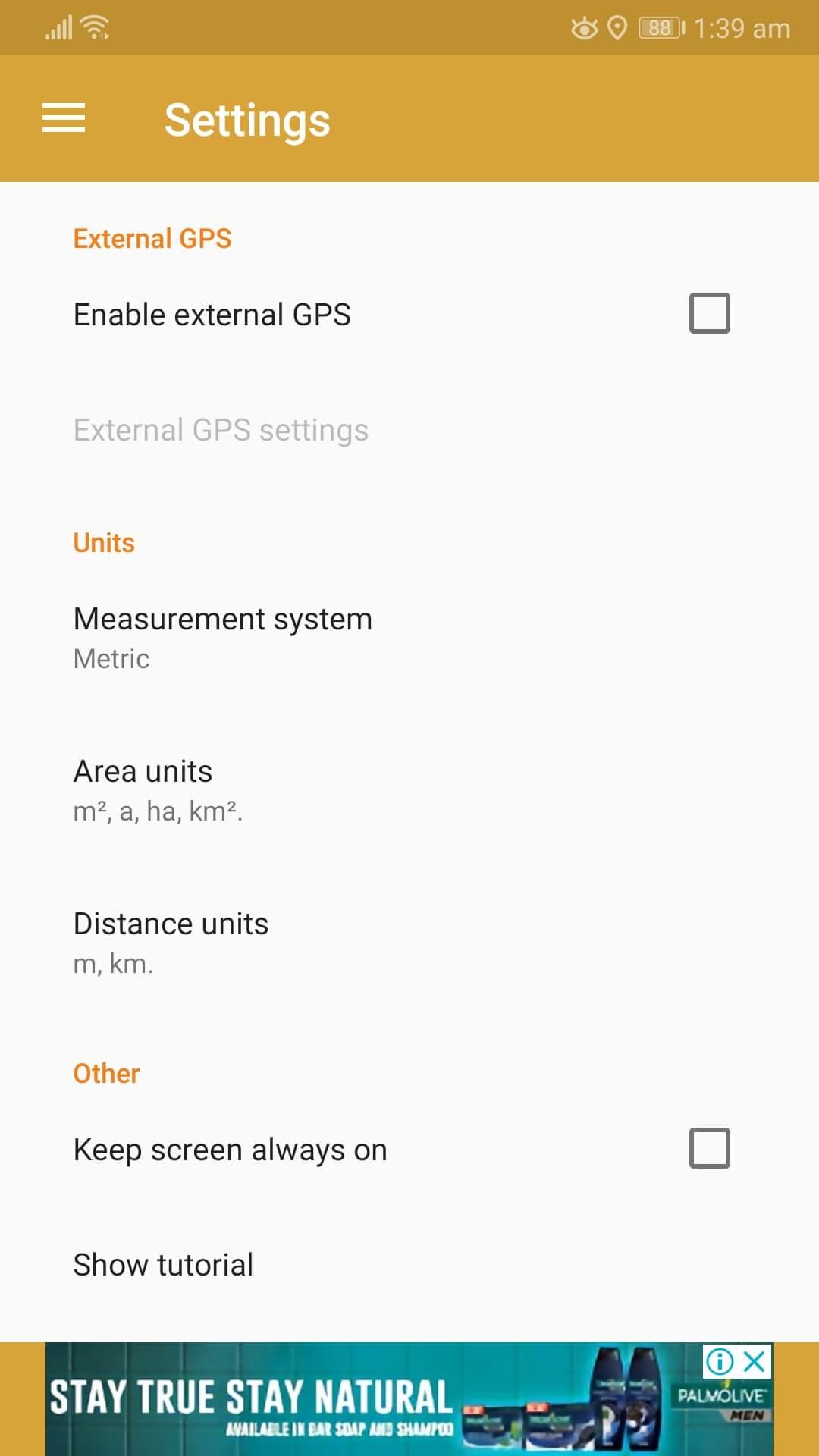Open the hamburger navigation drawer
Image resolution: width=819 pixels, height=1456 pixels.
[64, 118]
